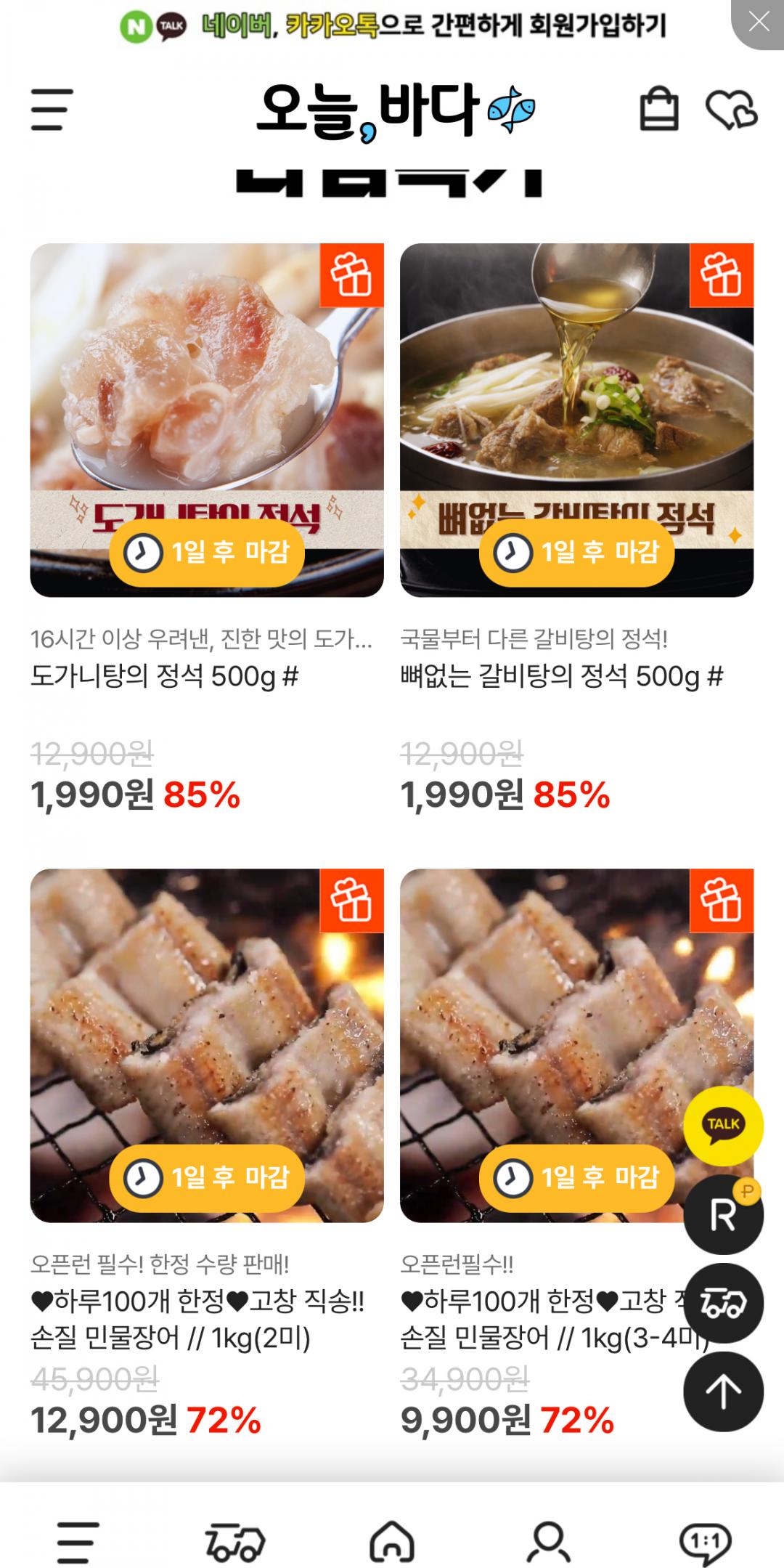This screenshot has width=784, height=1568.
Task: Open the shopping bag
Action: pos(661,109)
